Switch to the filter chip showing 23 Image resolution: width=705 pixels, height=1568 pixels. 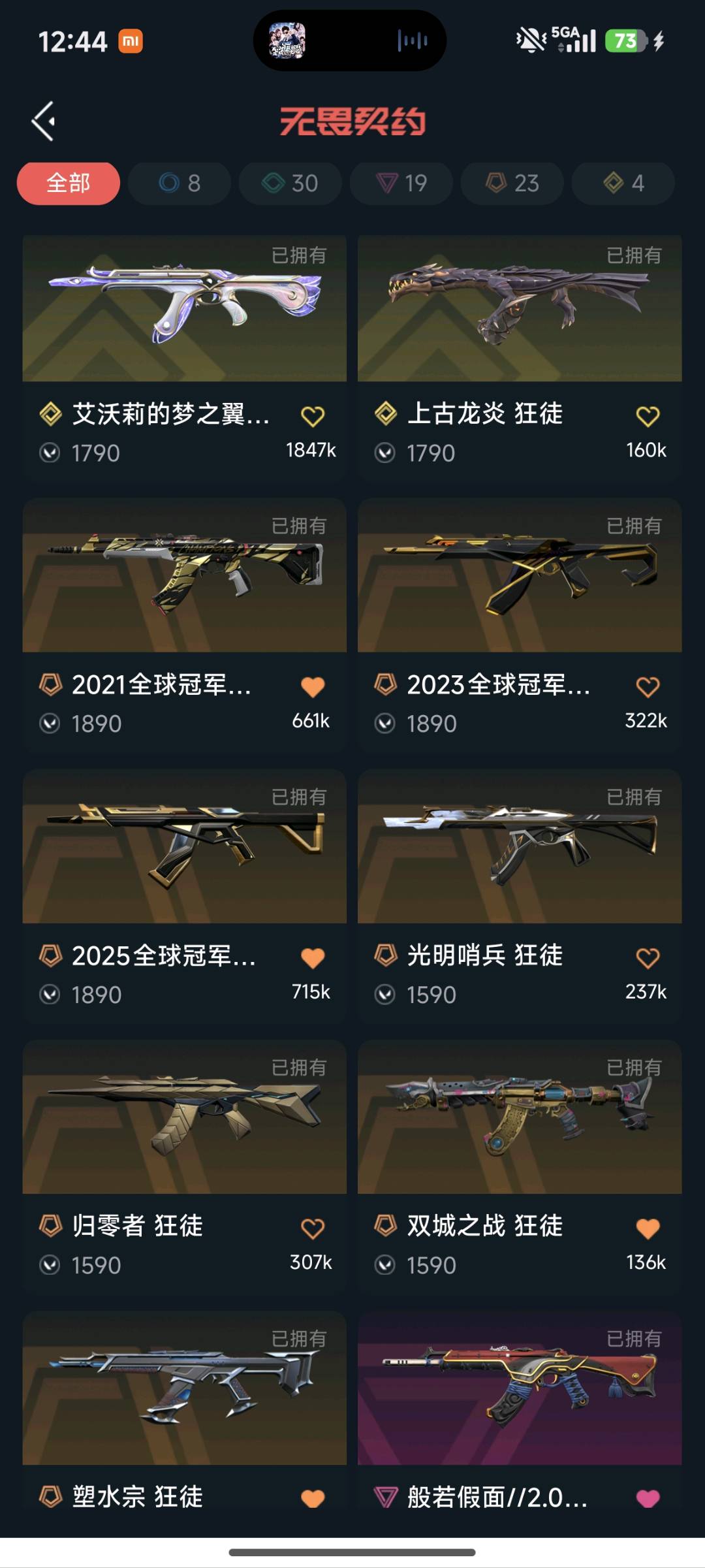pos(512,184)
